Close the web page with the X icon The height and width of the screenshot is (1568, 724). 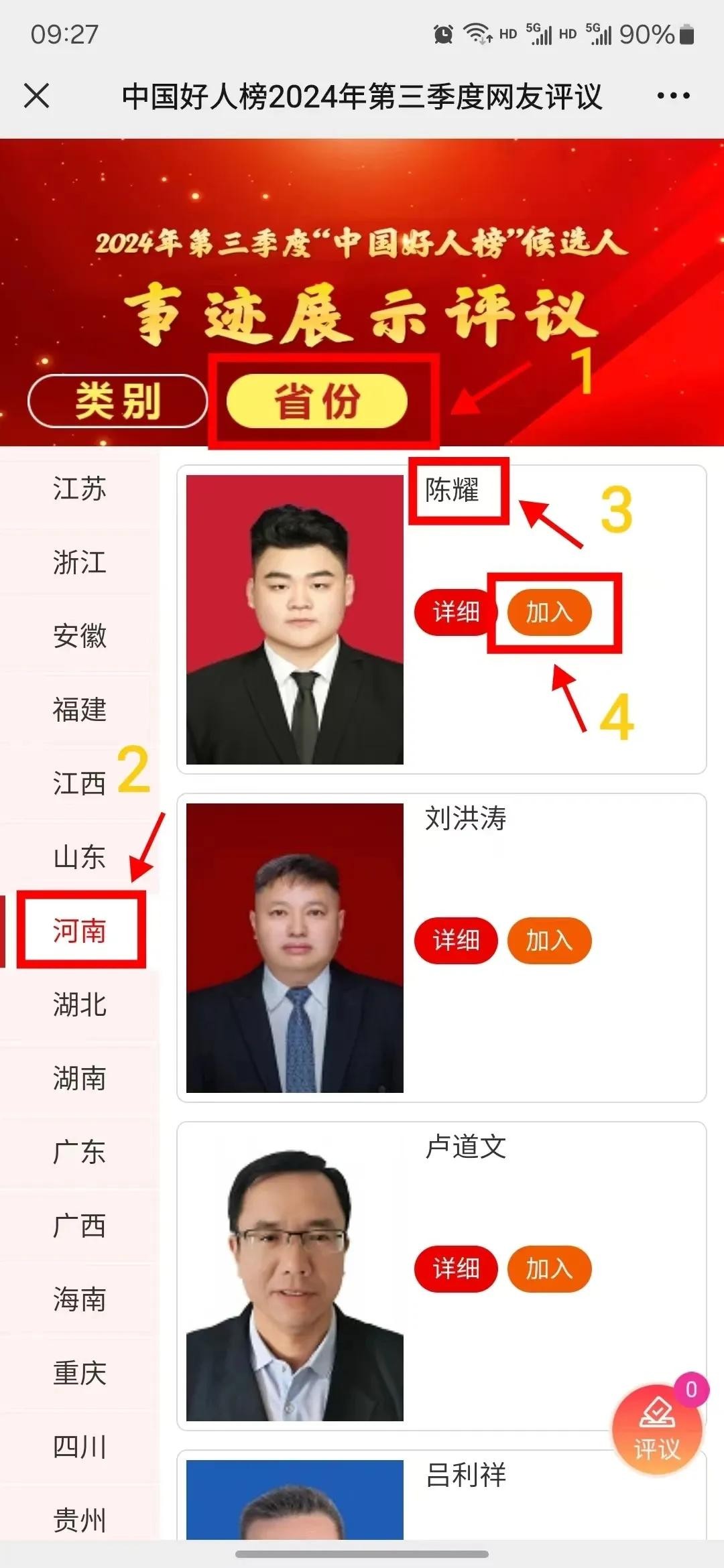[37, 96]
